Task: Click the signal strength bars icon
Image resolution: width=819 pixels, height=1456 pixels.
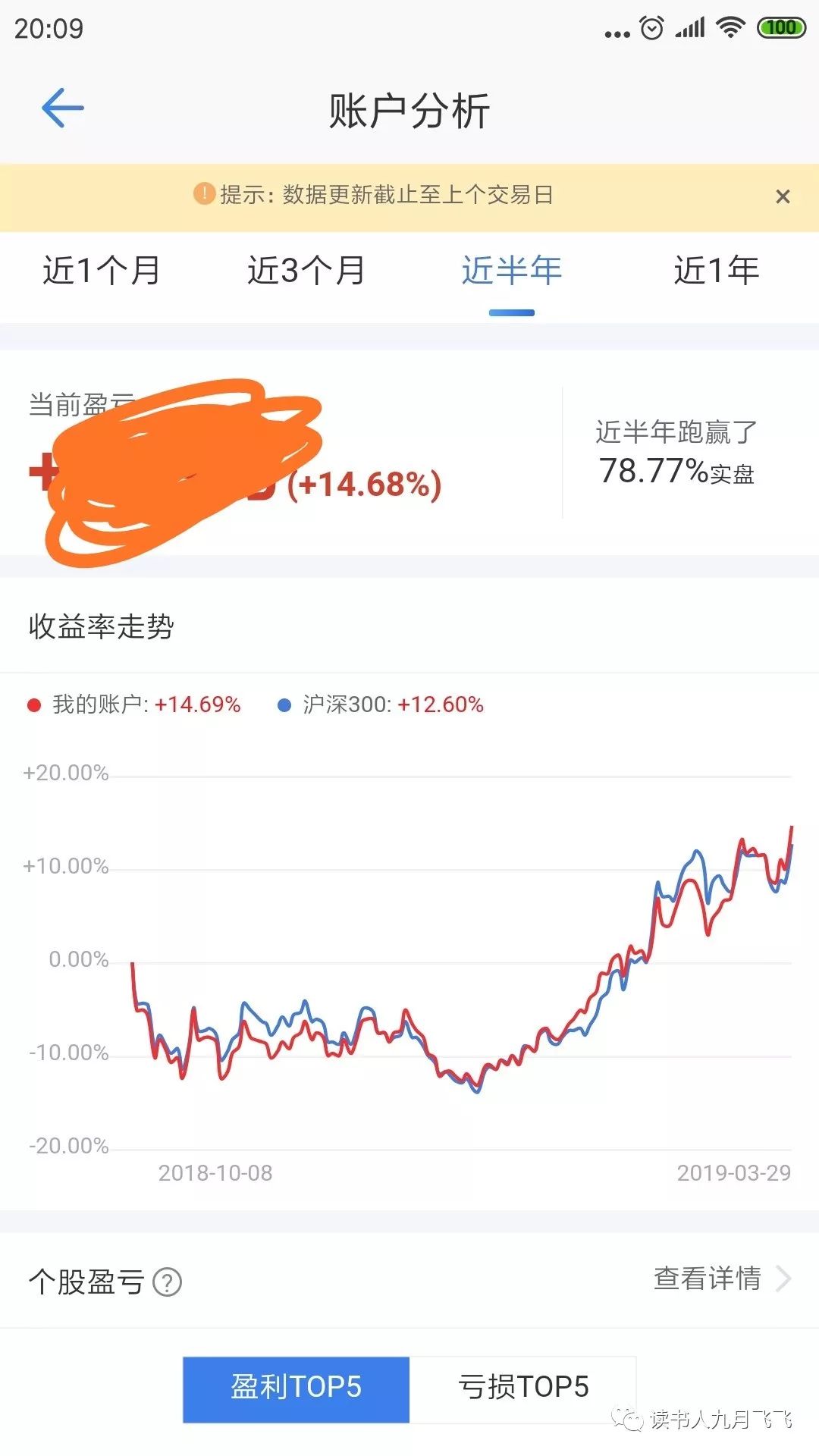Action: point(688,28)
